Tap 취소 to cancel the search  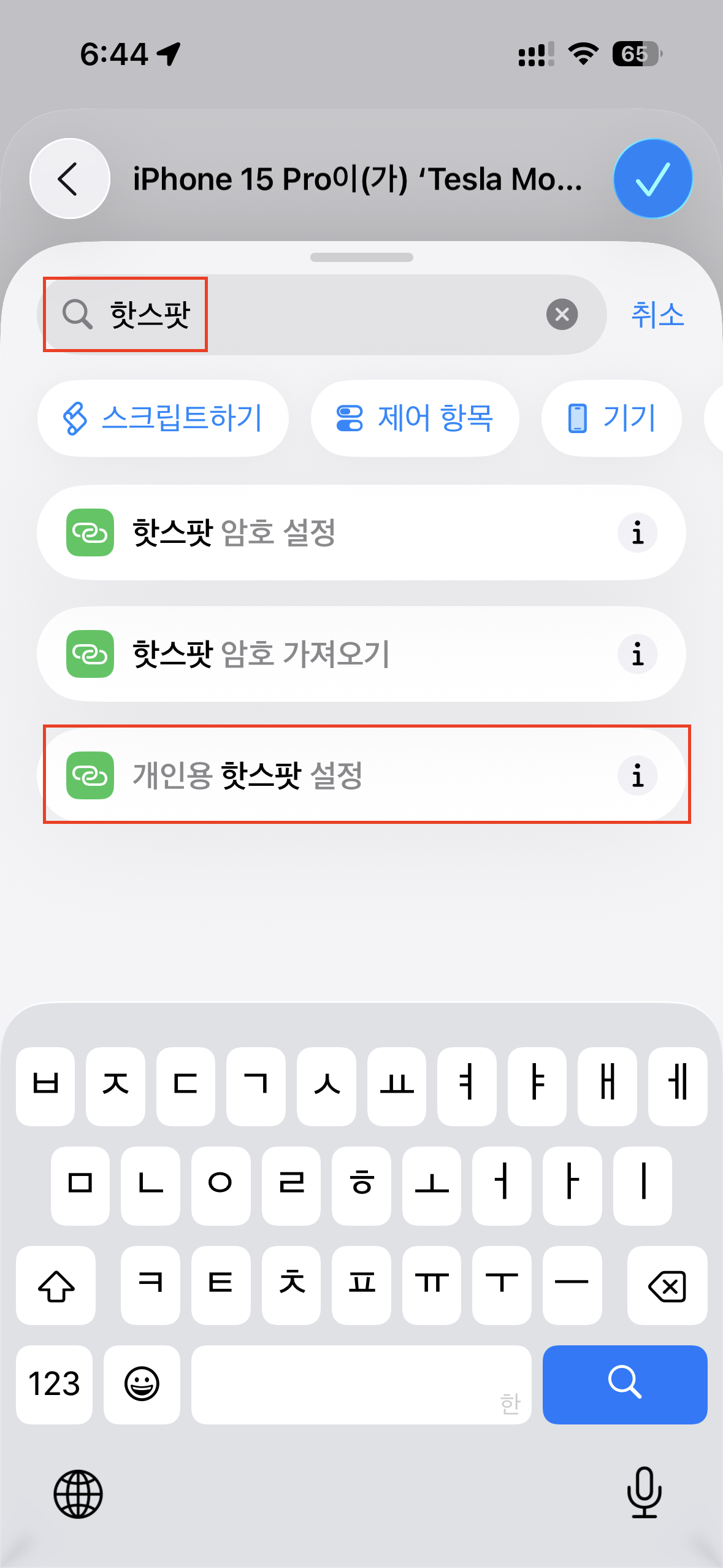[657, 315]
